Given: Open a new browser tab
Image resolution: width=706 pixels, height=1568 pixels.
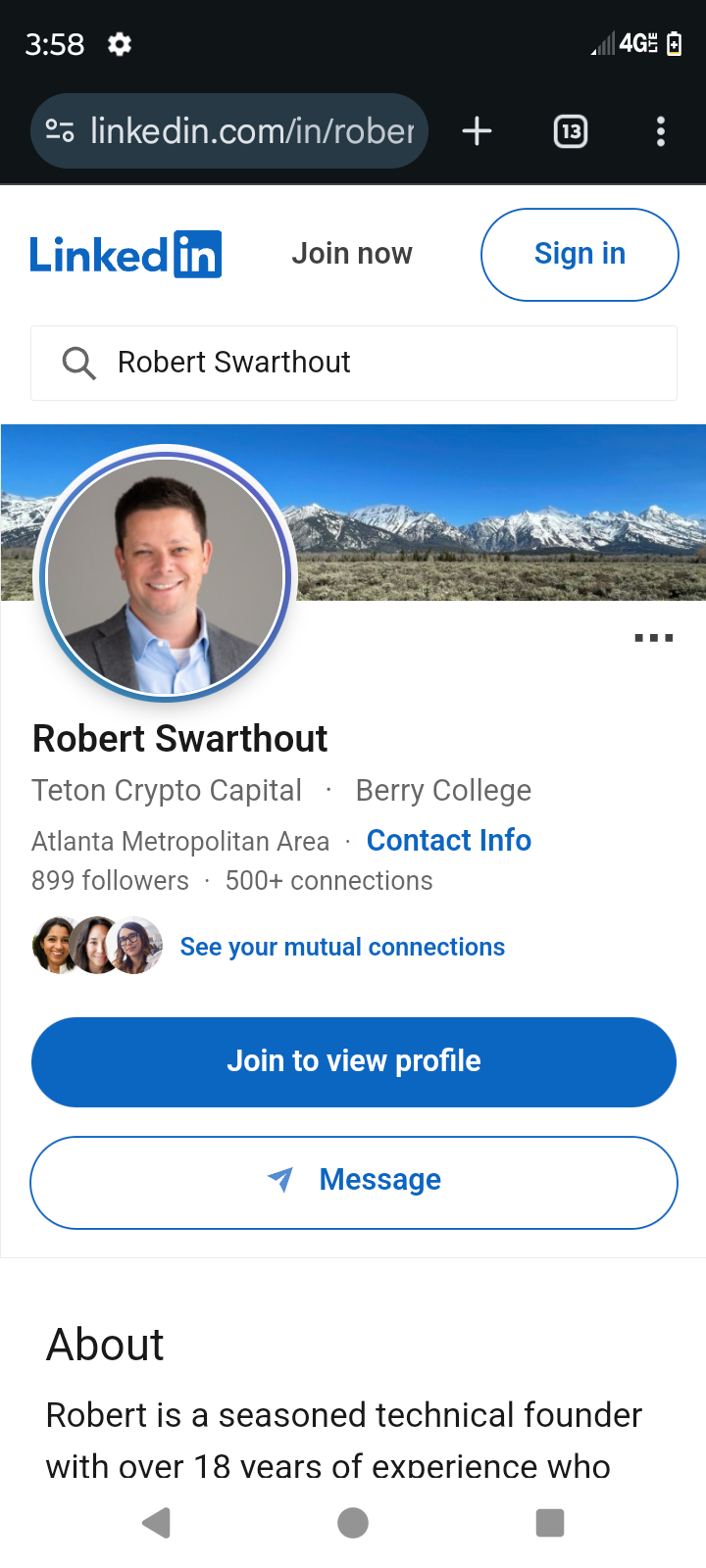Looking at the screenshot, I should [x=477, y=131].
